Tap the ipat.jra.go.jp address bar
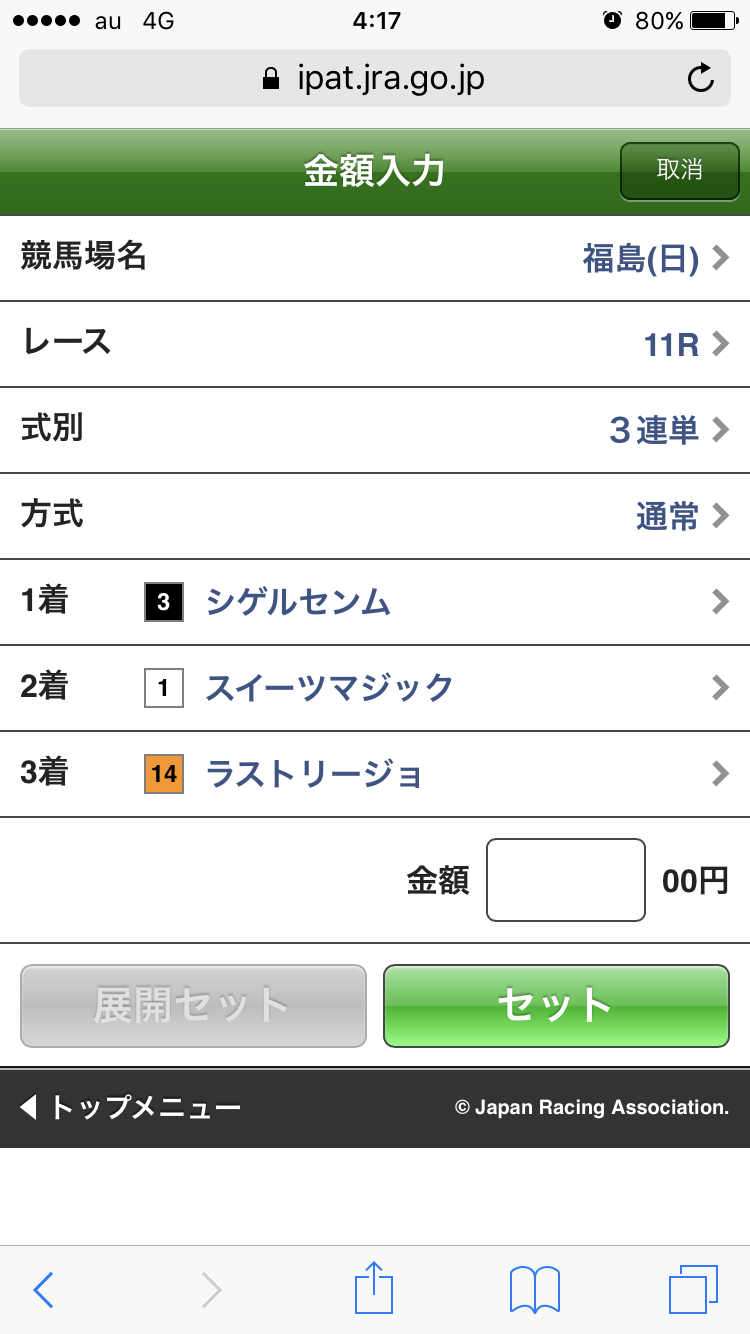The image size is (750, 1334). click(x=374, y=78)
